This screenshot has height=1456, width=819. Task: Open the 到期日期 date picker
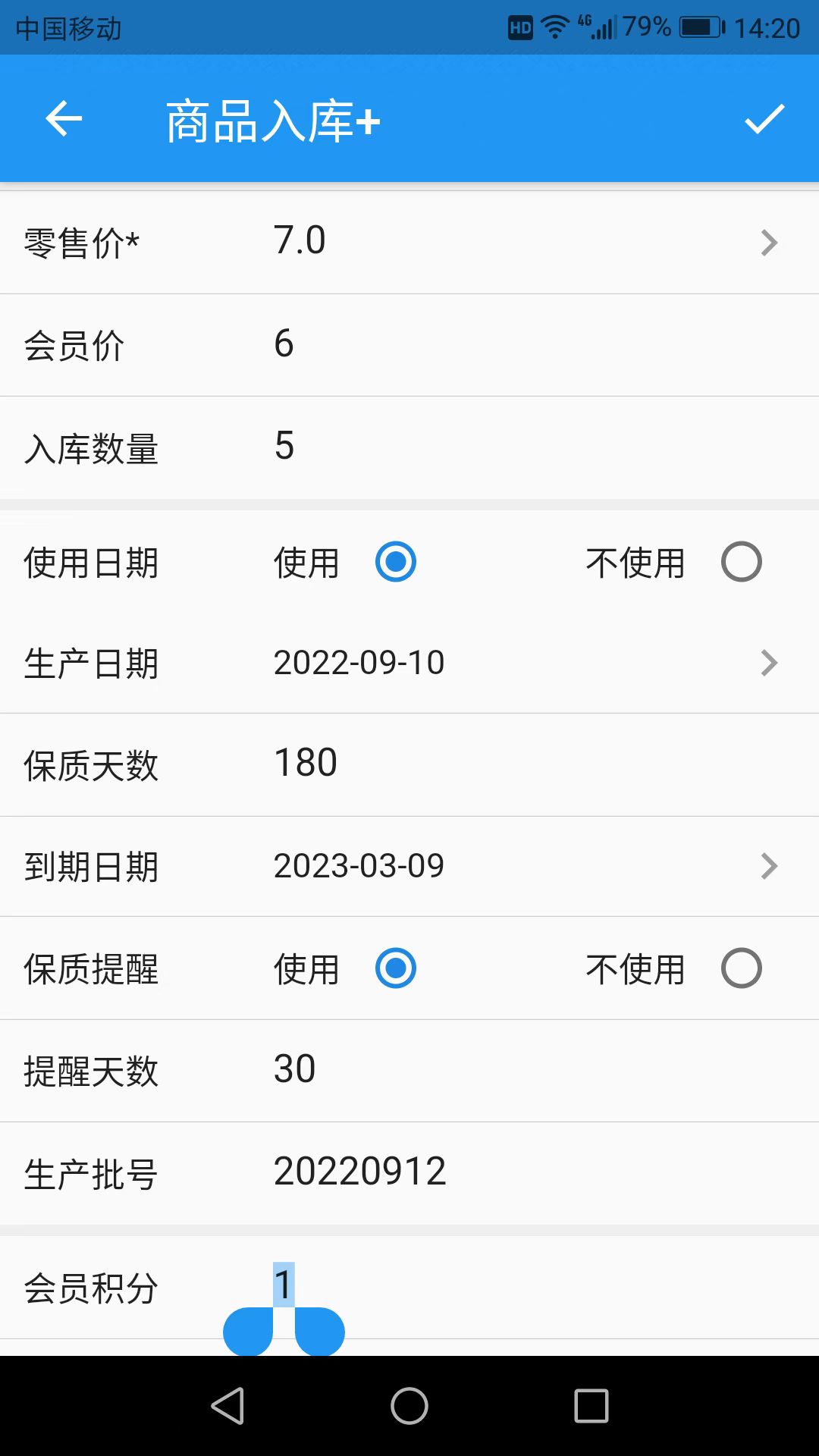pos(409,866)
